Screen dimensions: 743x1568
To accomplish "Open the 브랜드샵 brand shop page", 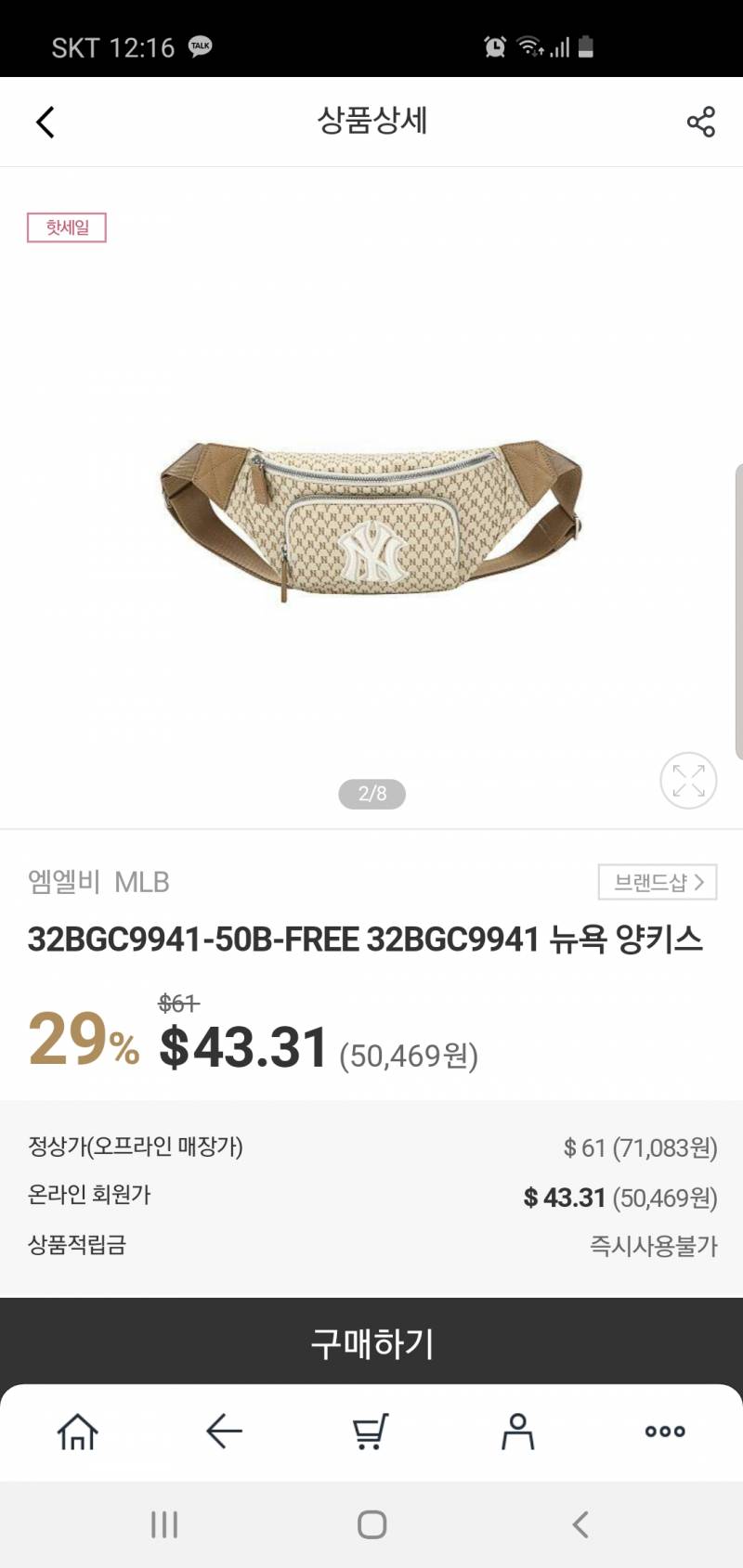I will pos(657,883).
